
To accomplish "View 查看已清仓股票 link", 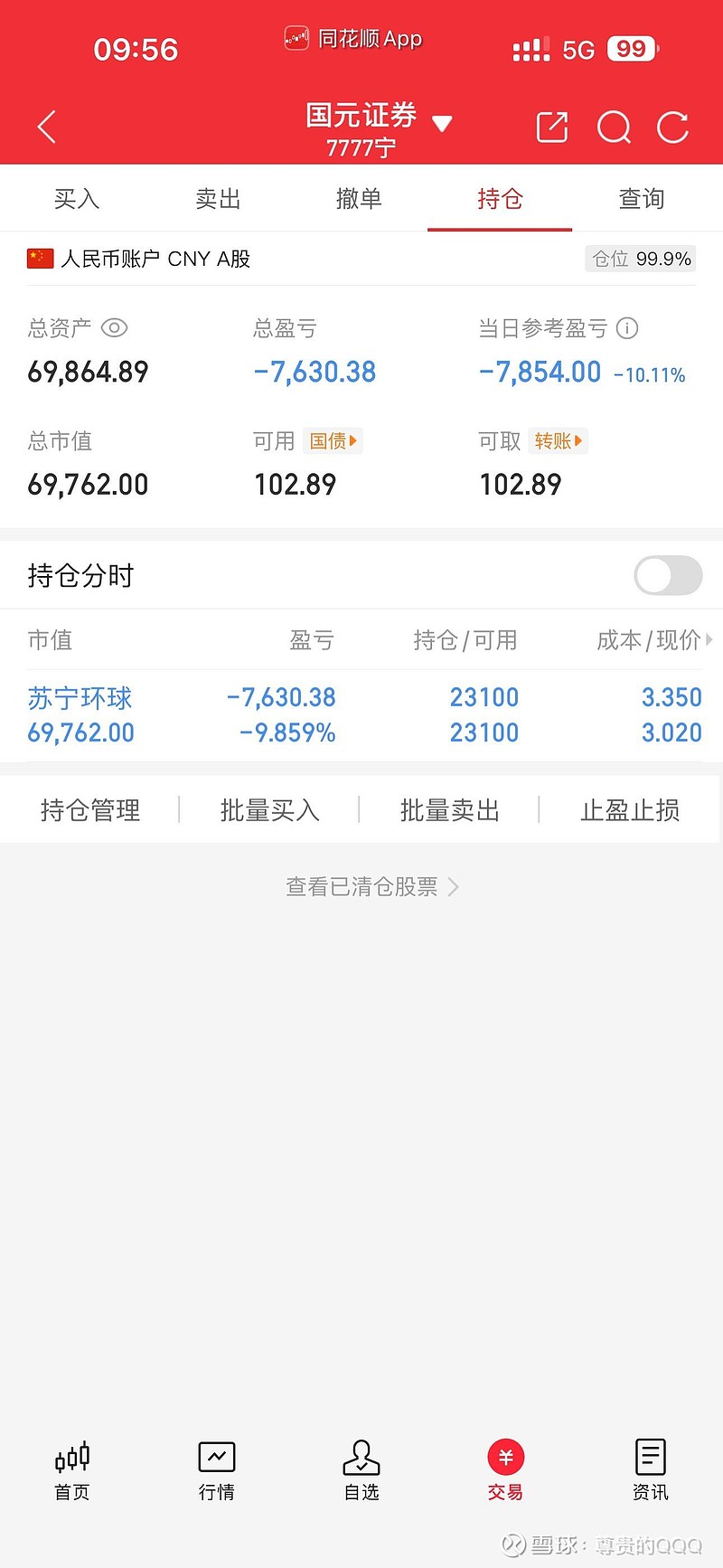I will (371, 887).
